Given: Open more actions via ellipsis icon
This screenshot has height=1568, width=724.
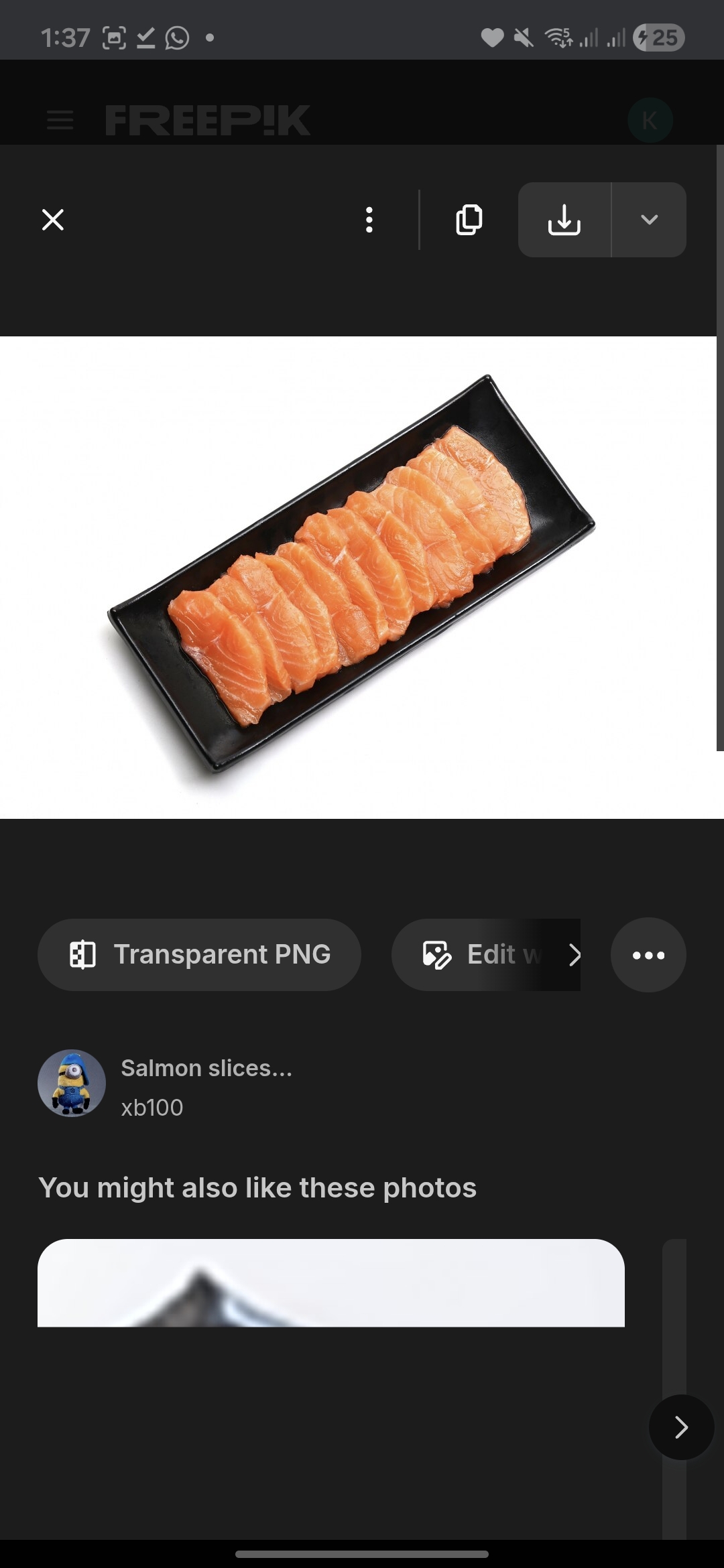Looking at the screenshot, I should (x=648, y=954).
